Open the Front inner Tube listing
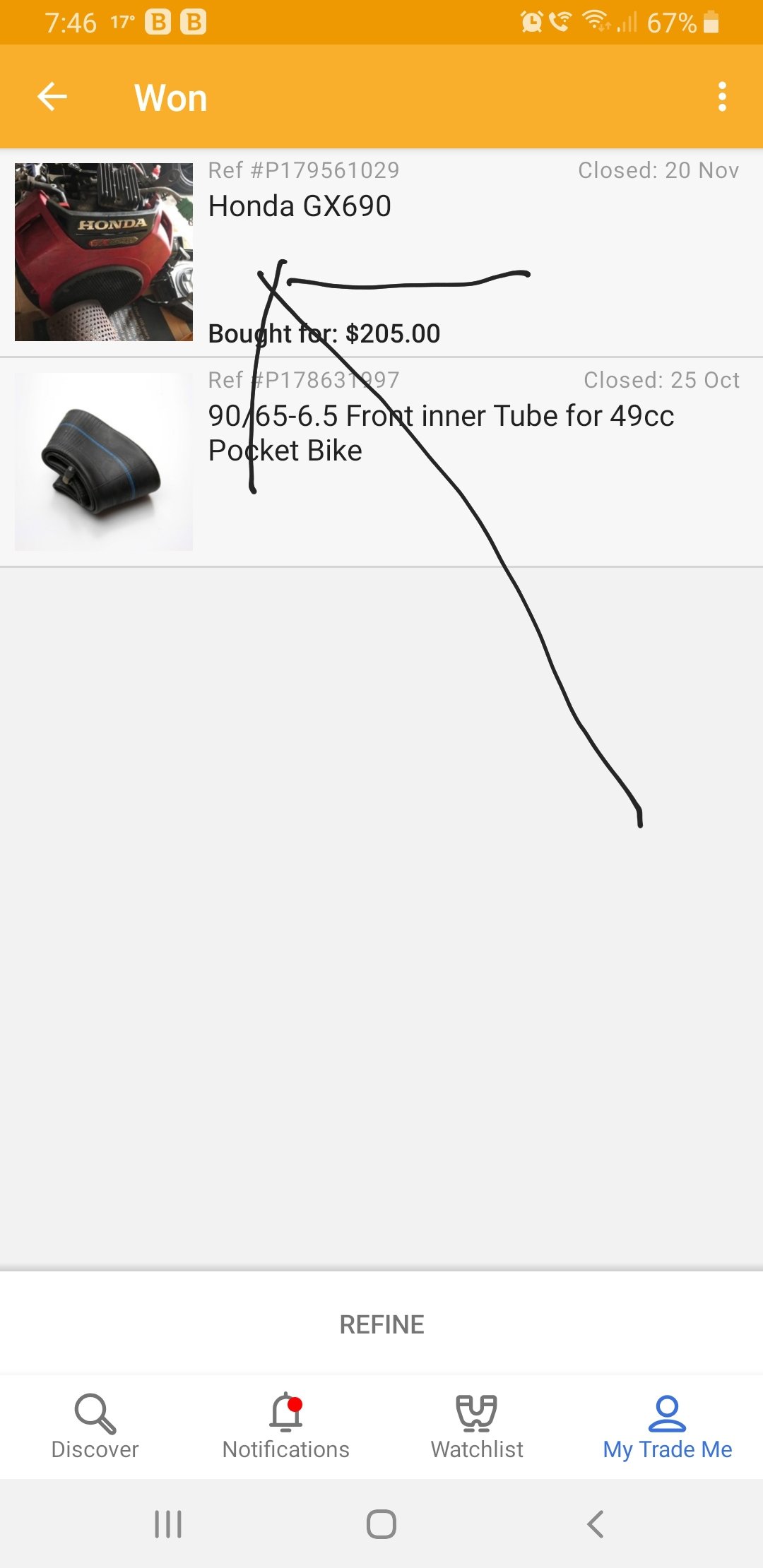 click(x=381, y=462)
